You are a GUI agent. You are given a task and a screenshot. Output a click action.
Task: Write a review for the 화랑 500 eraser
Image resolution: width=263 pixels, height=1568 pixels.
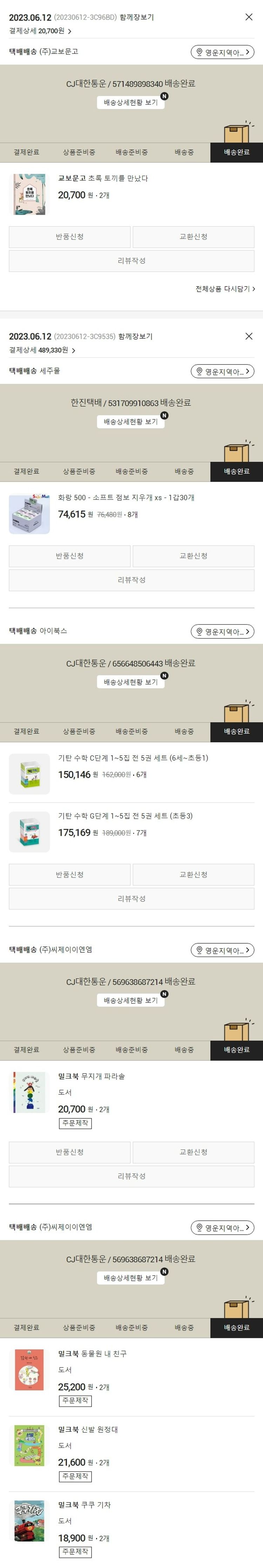[x=131, y=580]
